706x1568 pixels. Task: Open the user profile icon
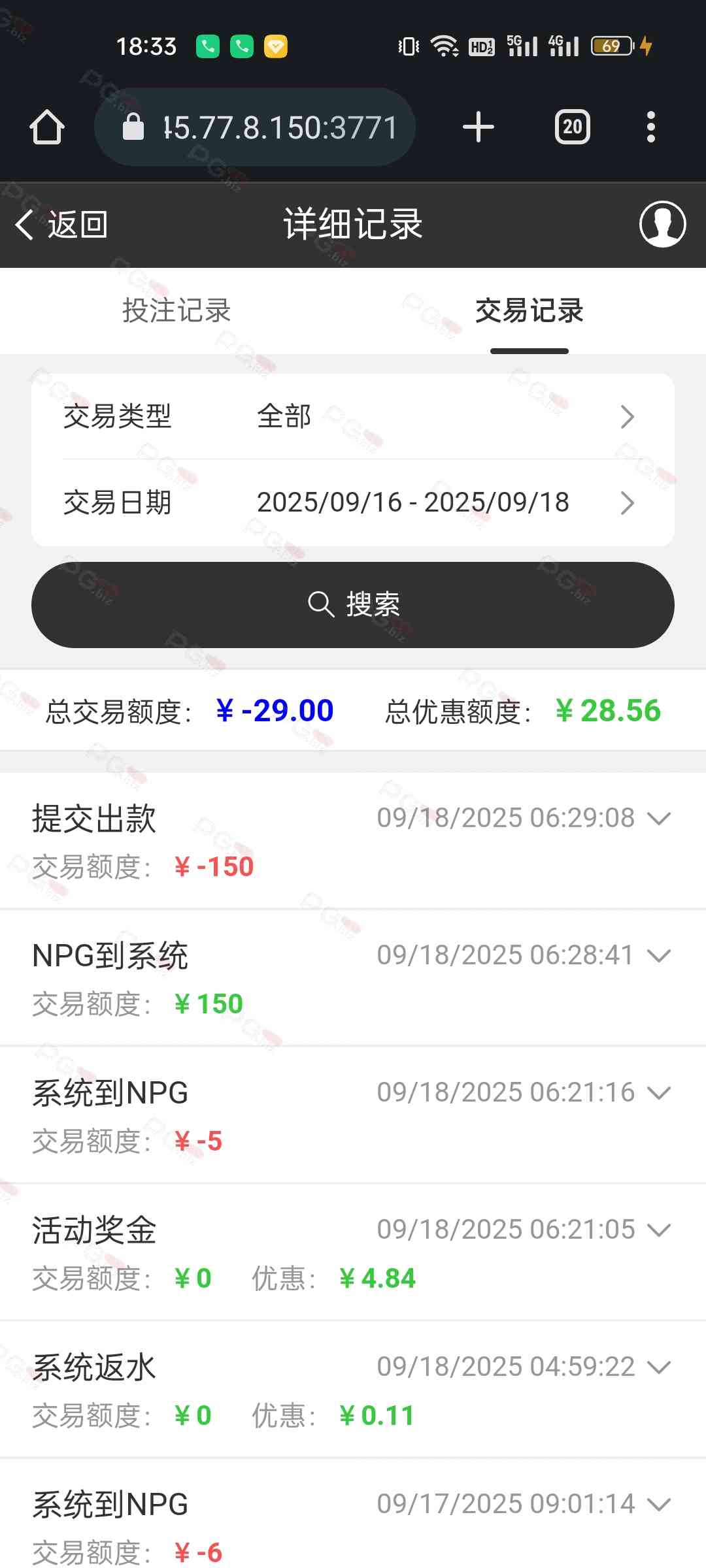(x=662, y=224)
